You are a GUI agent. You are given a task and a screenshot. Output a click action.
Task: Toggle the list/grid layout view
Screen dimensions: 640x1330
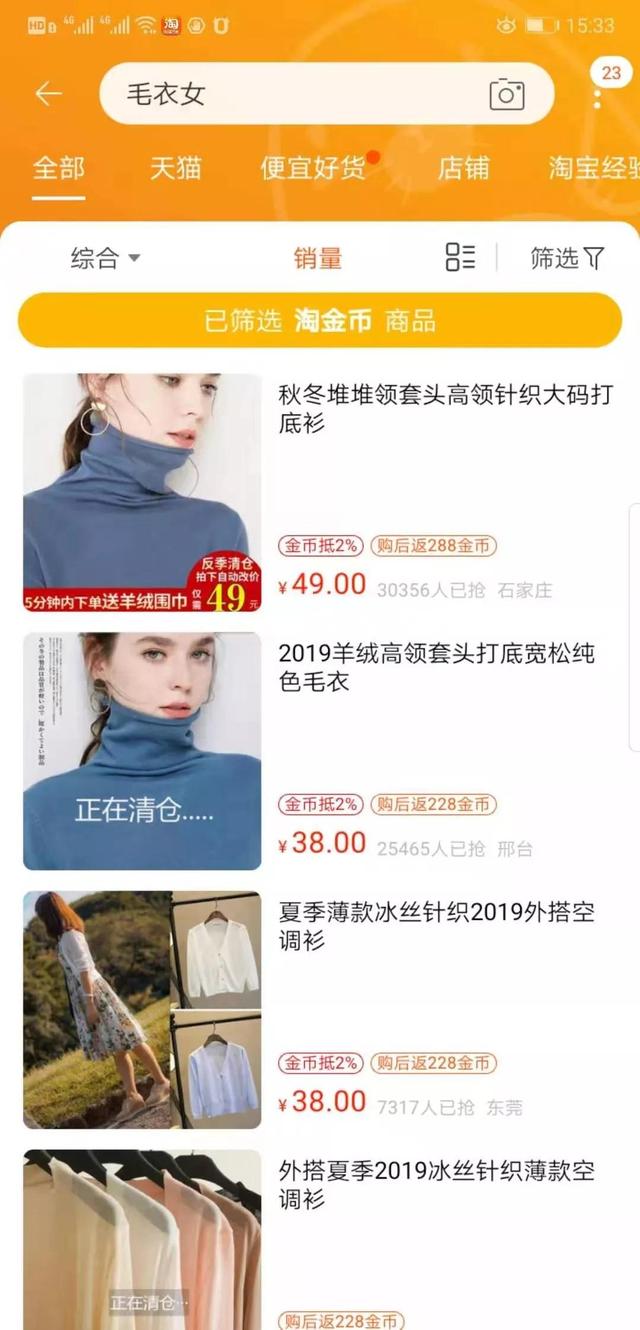[460, 257]
